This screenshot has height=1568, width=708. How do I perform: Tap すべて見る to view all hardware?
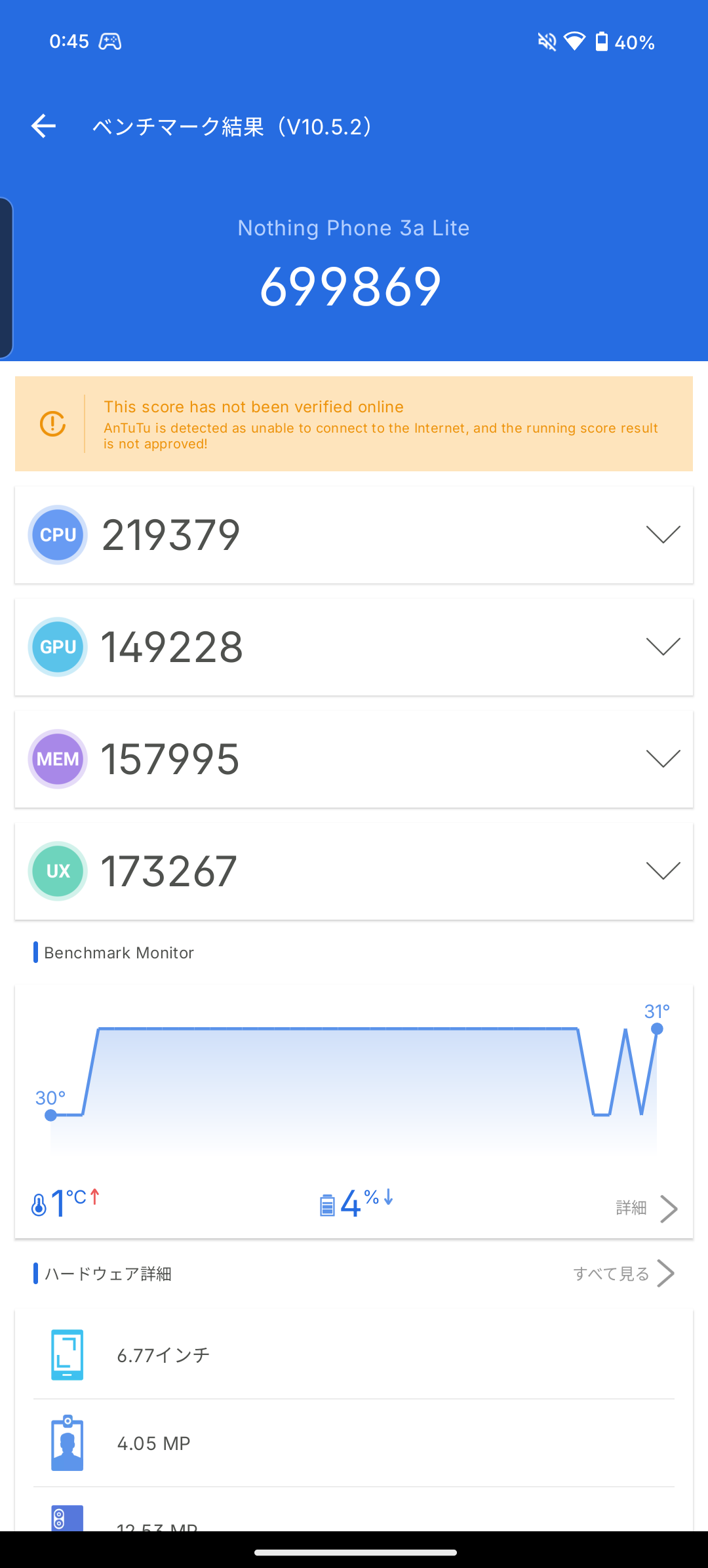click(x=623, y=1273)
